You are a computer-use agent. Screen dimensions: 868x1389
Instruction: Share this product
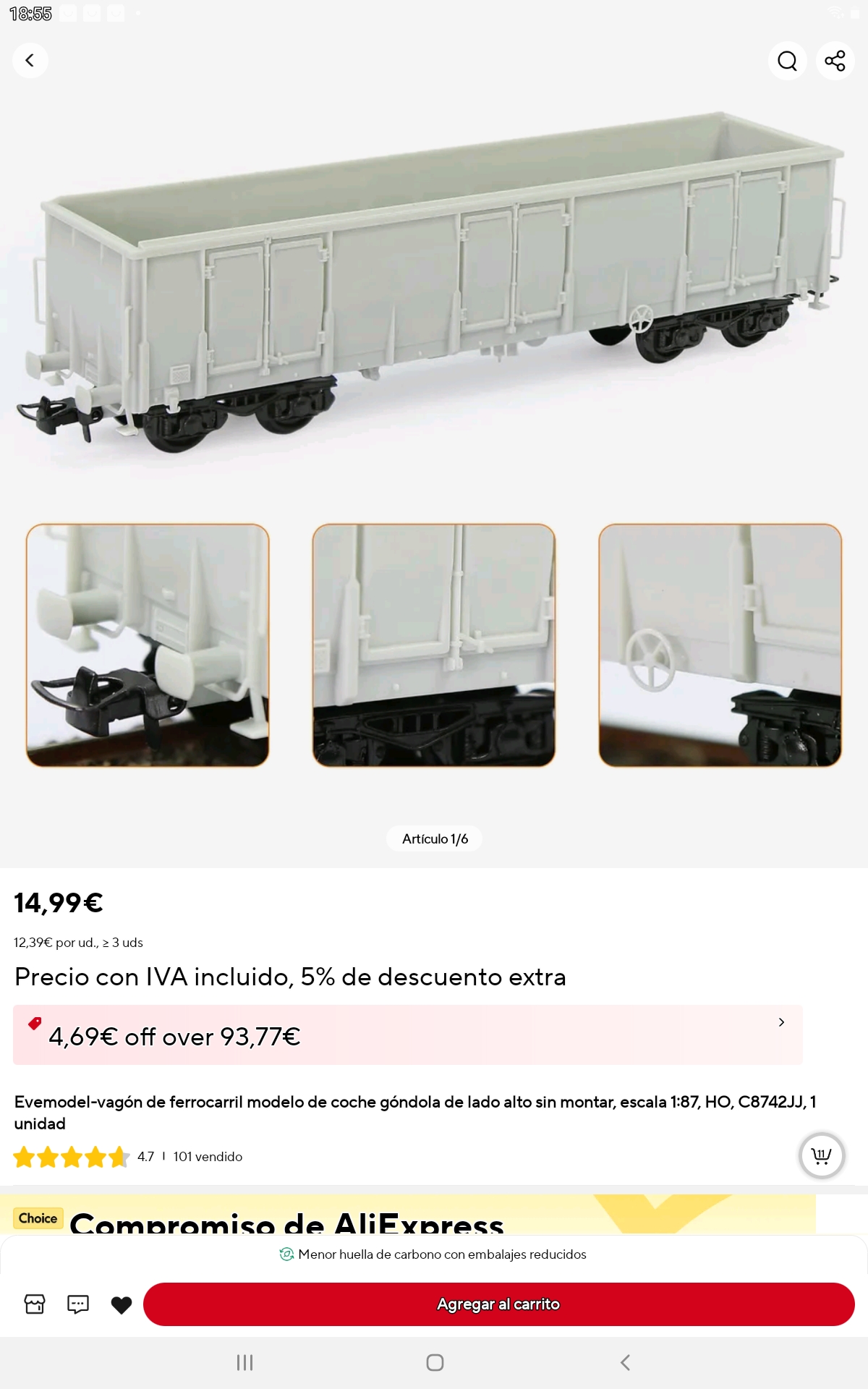pyautogui.click(x=835, y=61)
